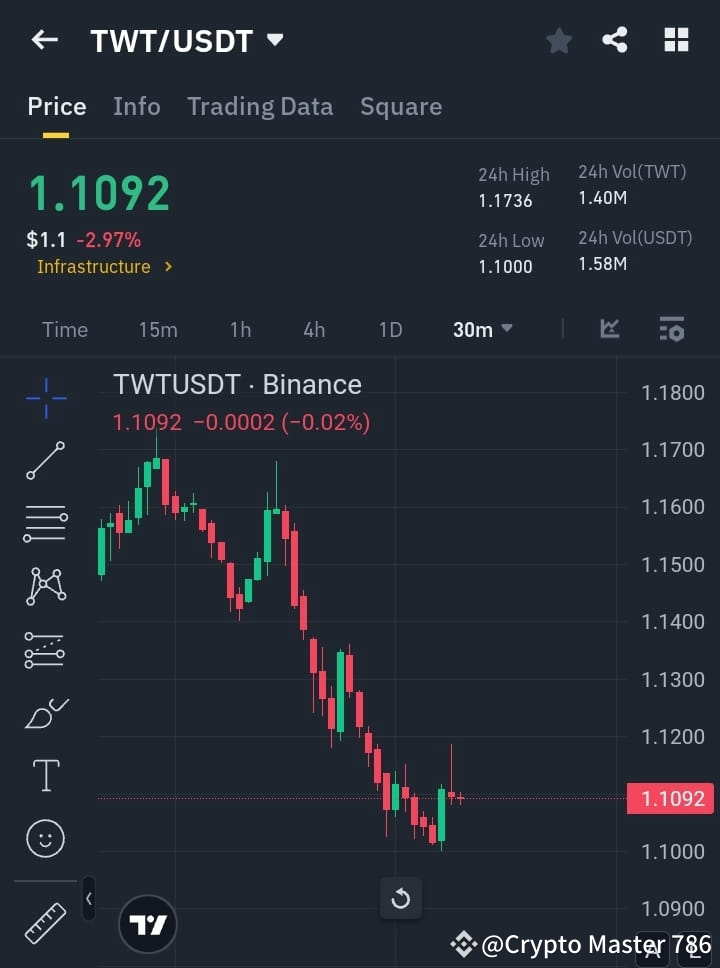
Task: Reset the chart view
Action: (400, 898)
